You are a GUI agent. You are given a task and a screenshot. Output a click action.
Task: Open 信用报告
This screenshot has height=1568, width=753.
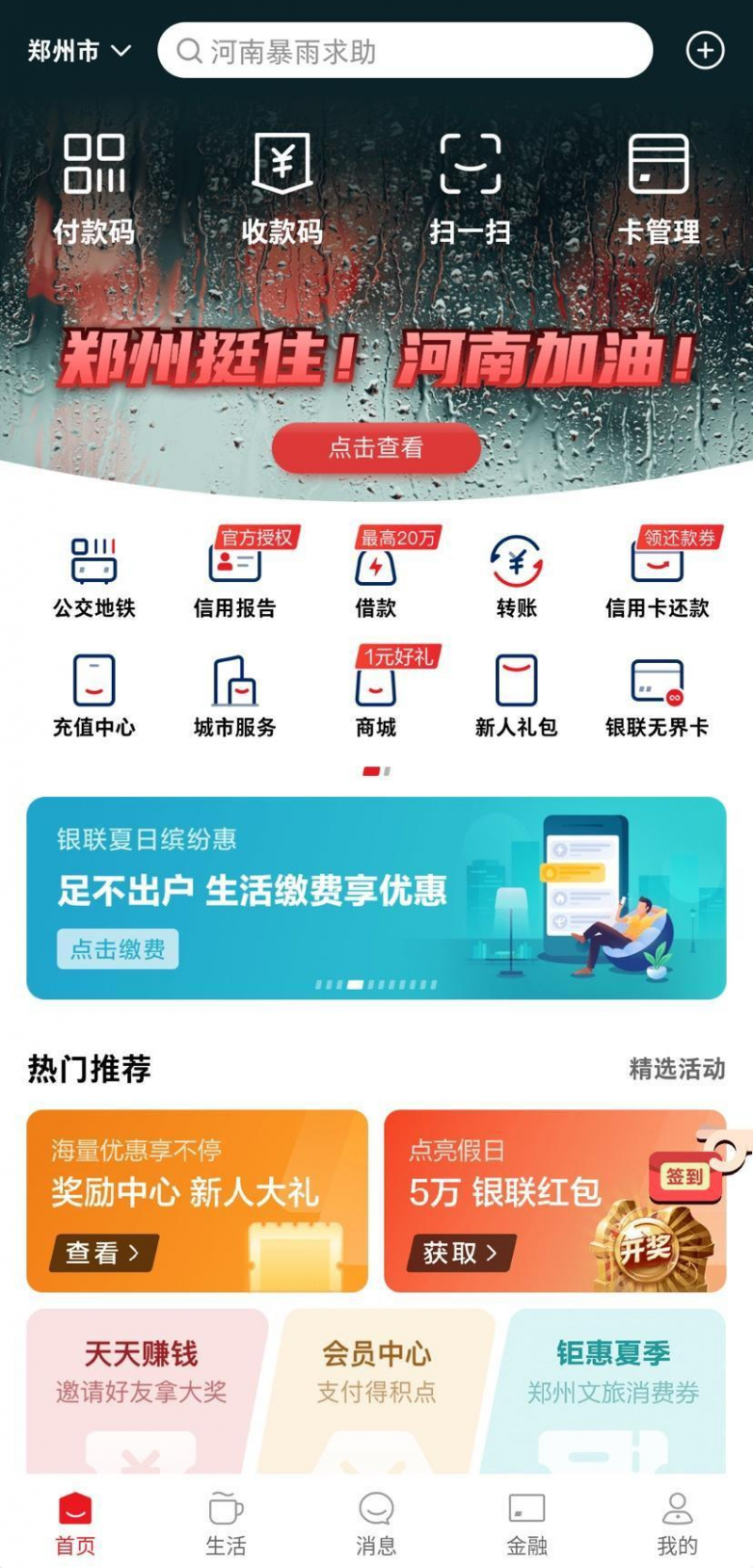235,576
